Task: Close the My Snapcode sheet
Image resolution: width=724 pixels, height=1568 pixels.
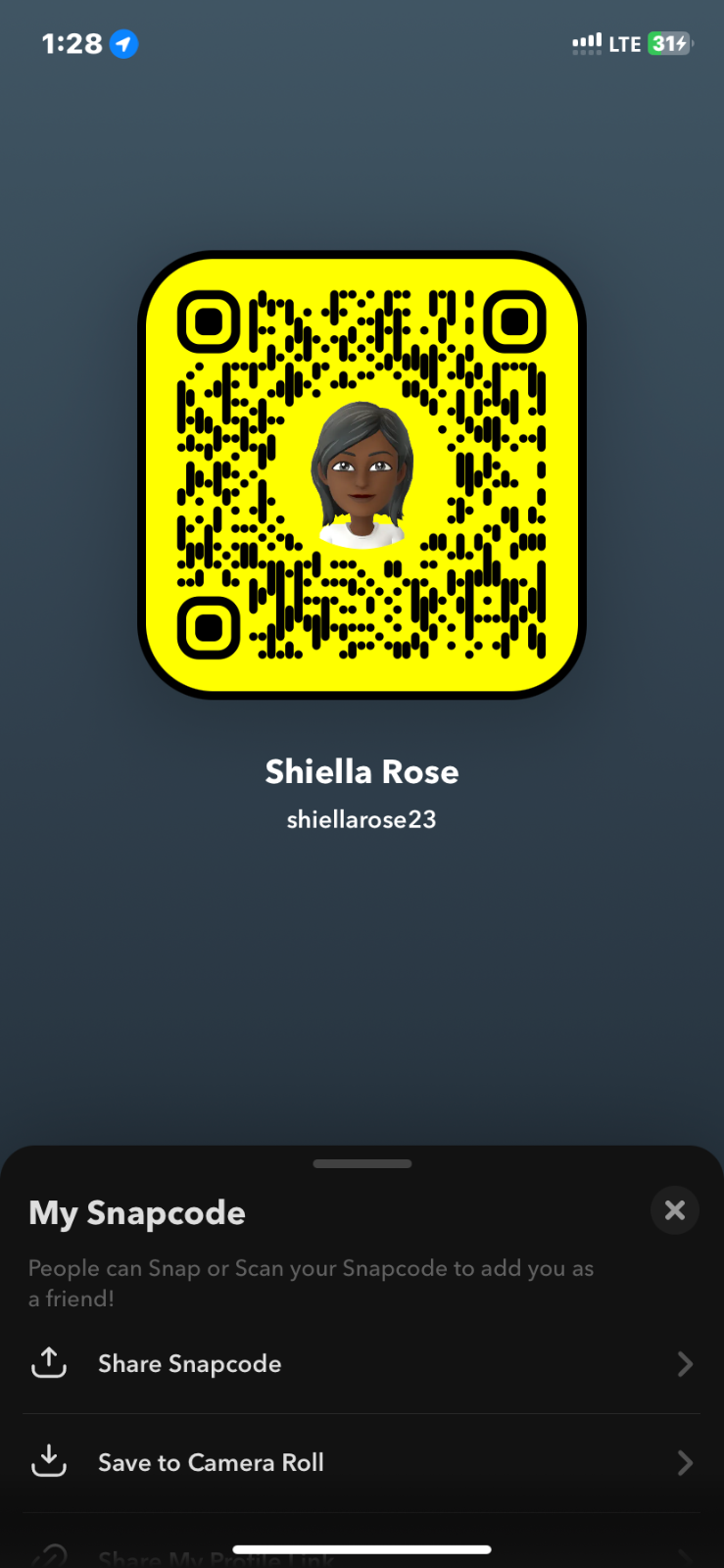Action: pyautogui.click(x=674, y=1210)
